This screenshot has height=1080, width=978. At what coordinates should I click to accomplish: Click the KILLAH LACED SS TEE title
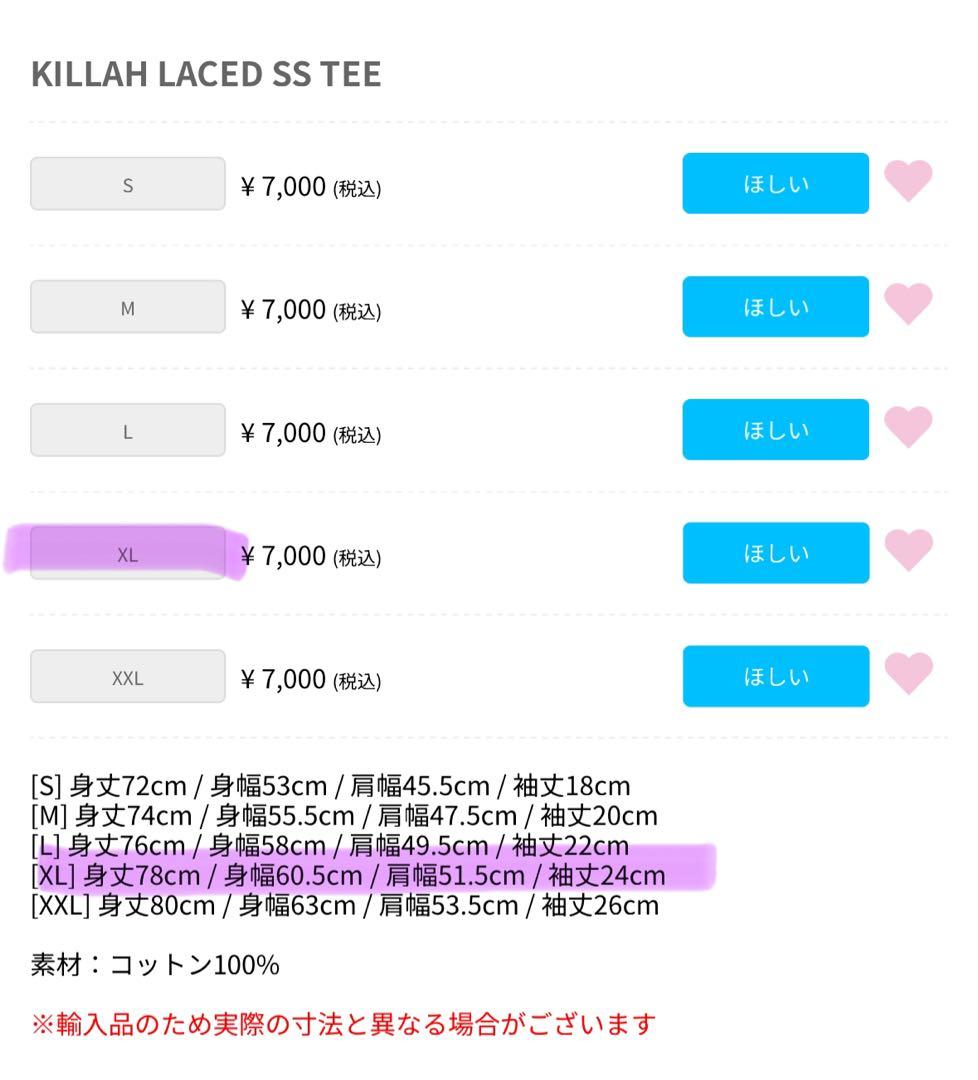207,72
